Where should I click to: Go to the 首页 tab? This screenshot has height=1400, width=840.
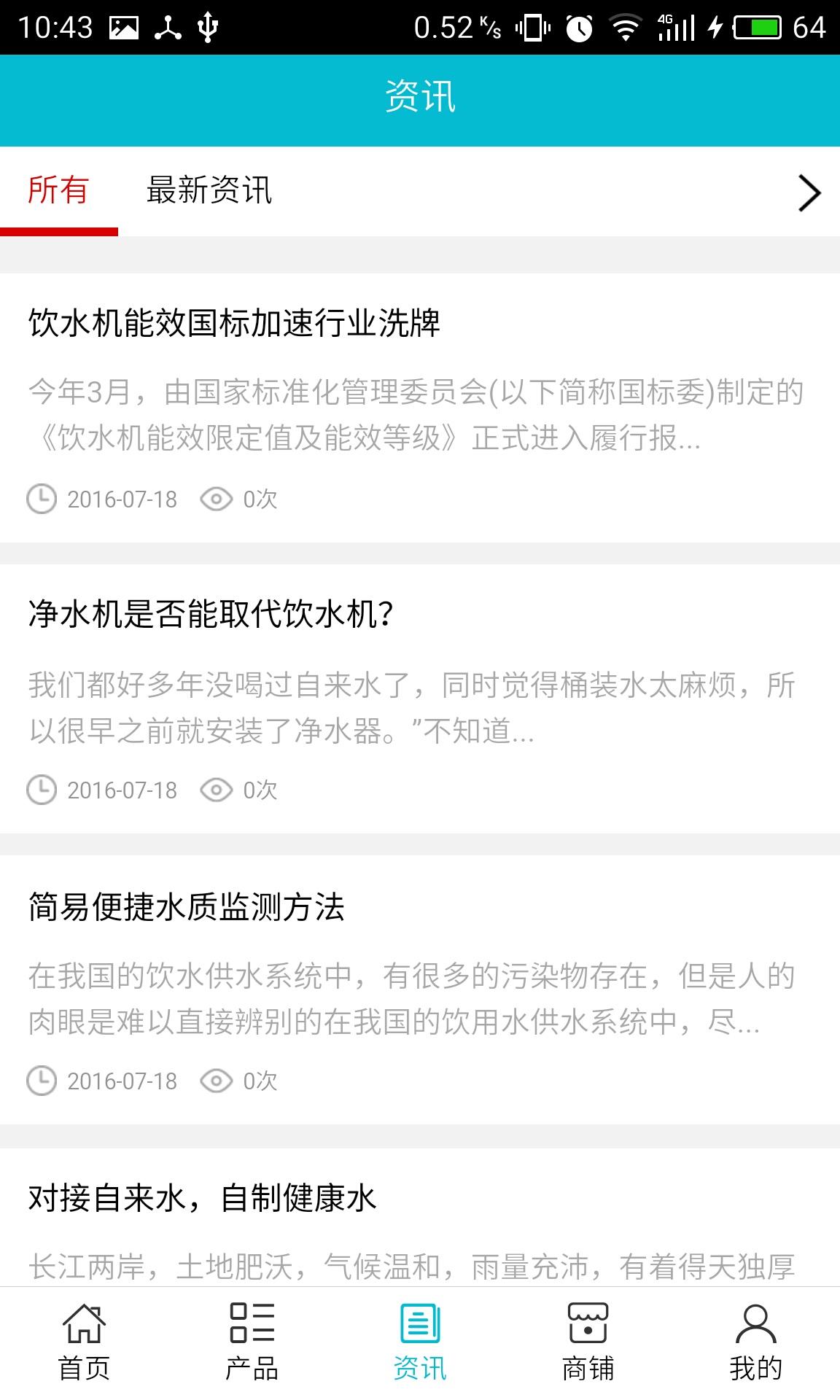[x=84, y=1343]
